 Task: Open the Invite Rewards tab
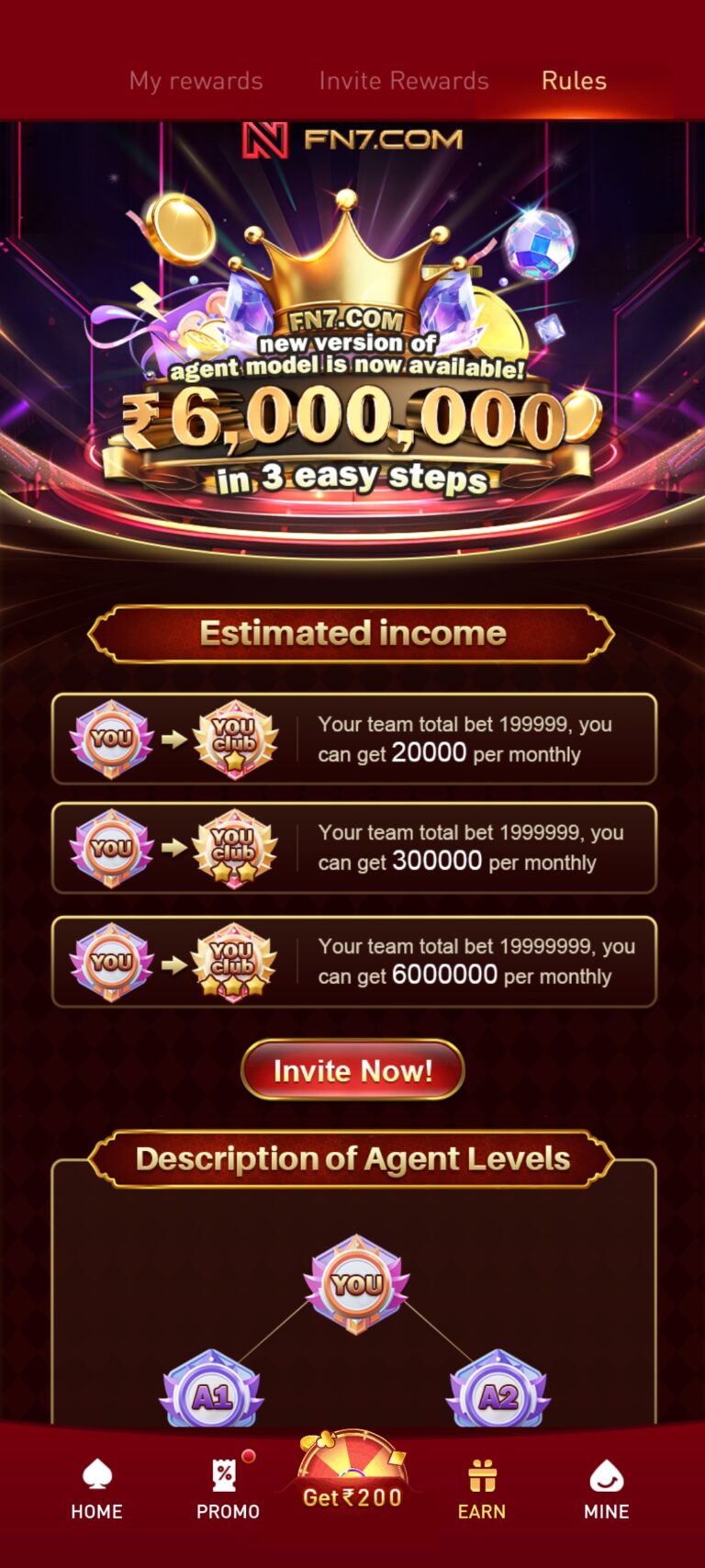(x=404, y=81)
